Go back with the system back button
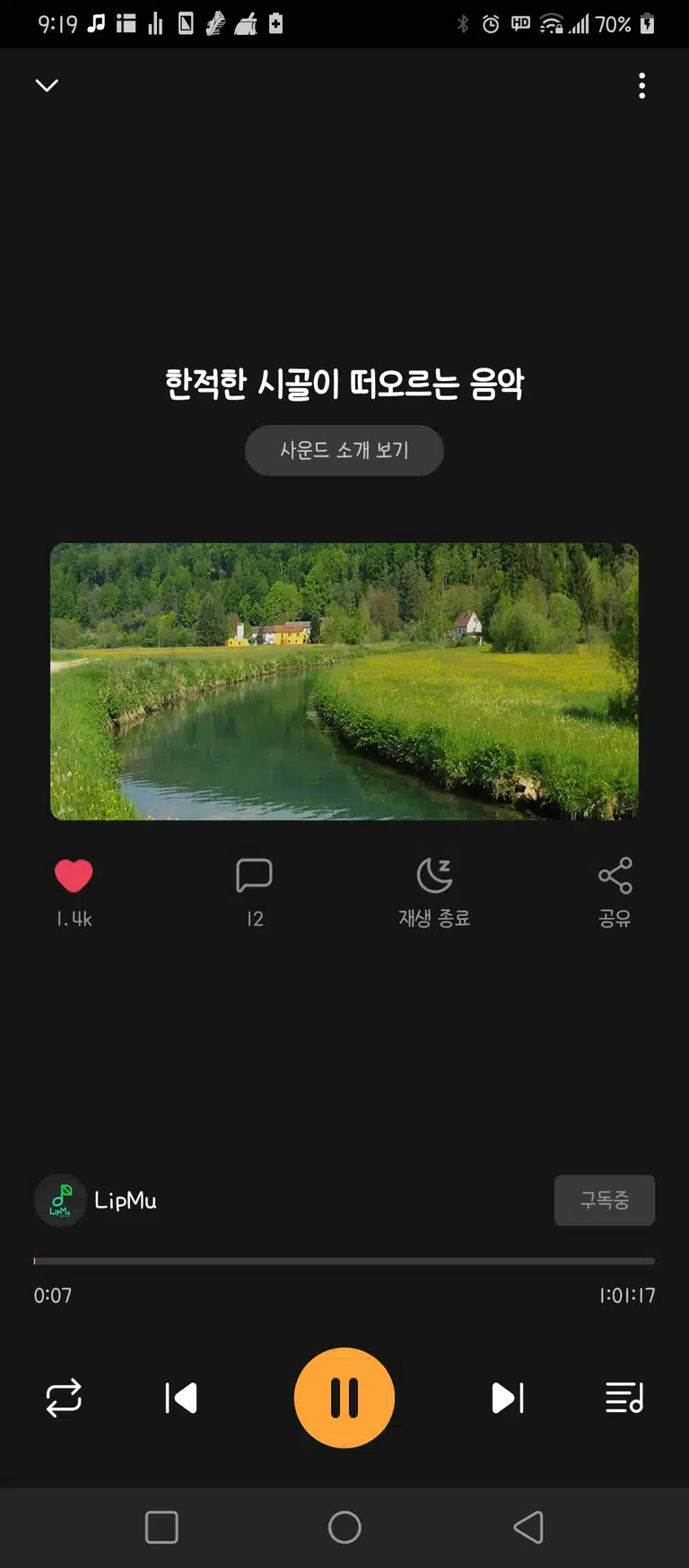The width and height of the screenshot is (689, 1568). tap(528, 1527)
